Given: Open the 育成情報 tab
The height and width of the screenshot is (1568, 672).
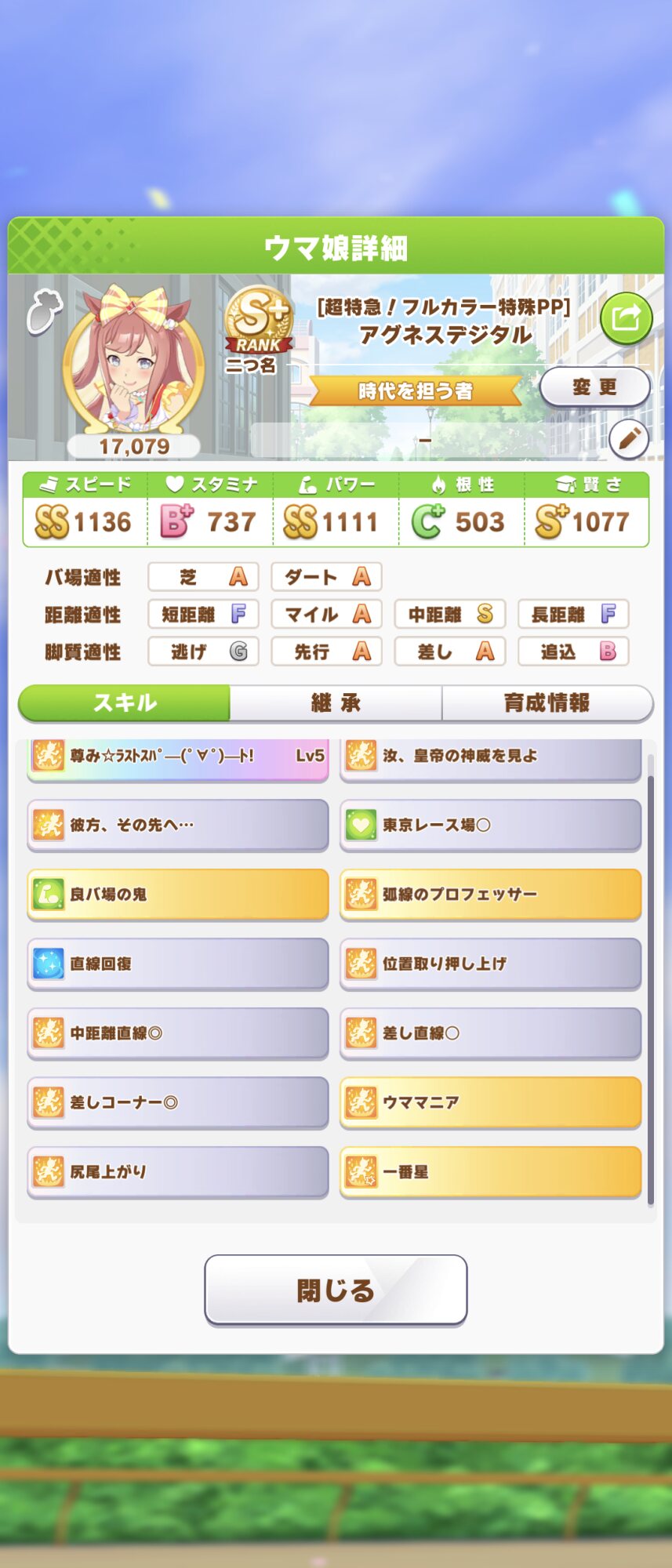Looking at the screenshot, I should tap(547, 702).
